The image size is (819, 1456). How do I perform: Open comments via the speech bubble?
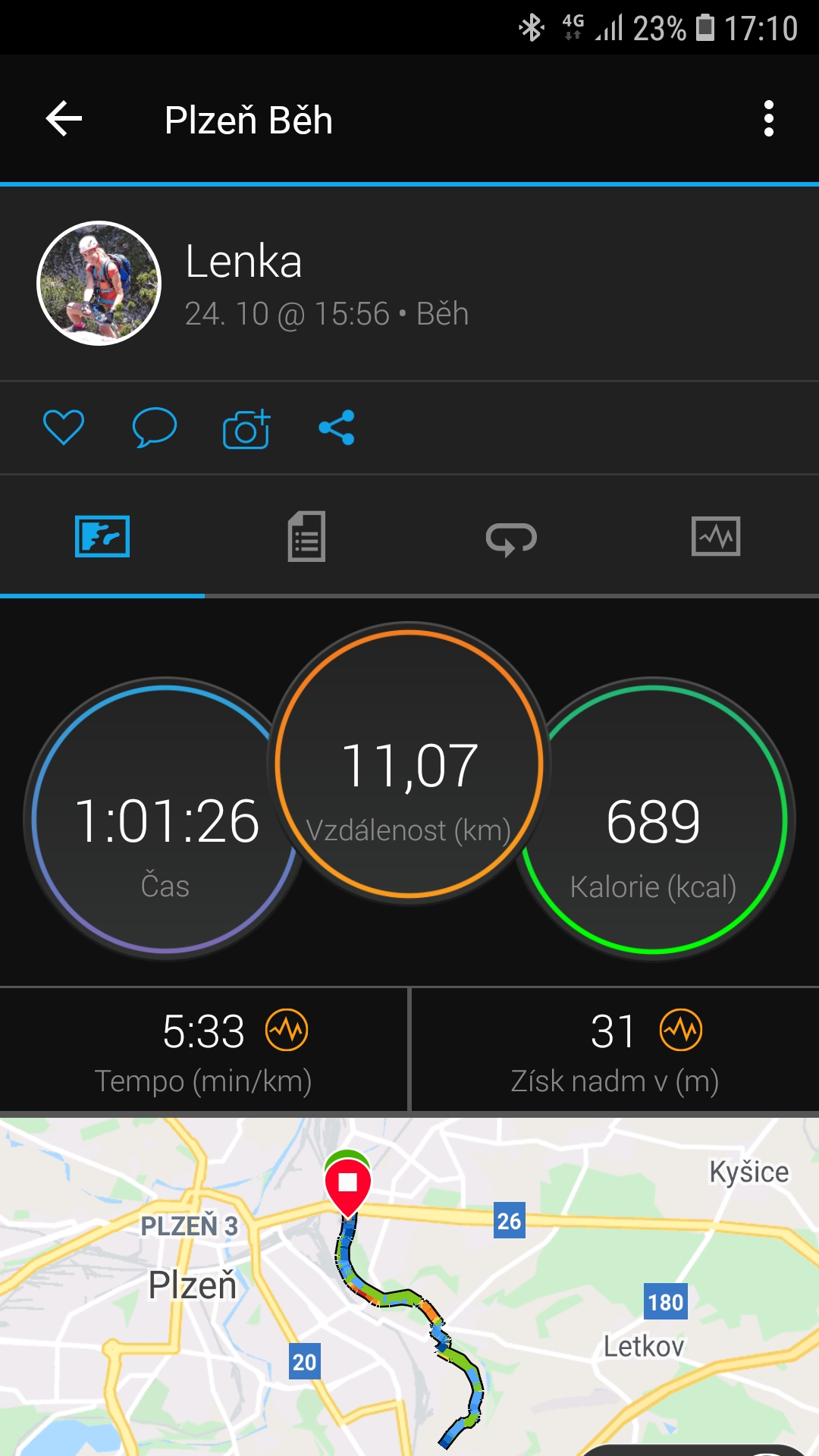pos(155,428)
